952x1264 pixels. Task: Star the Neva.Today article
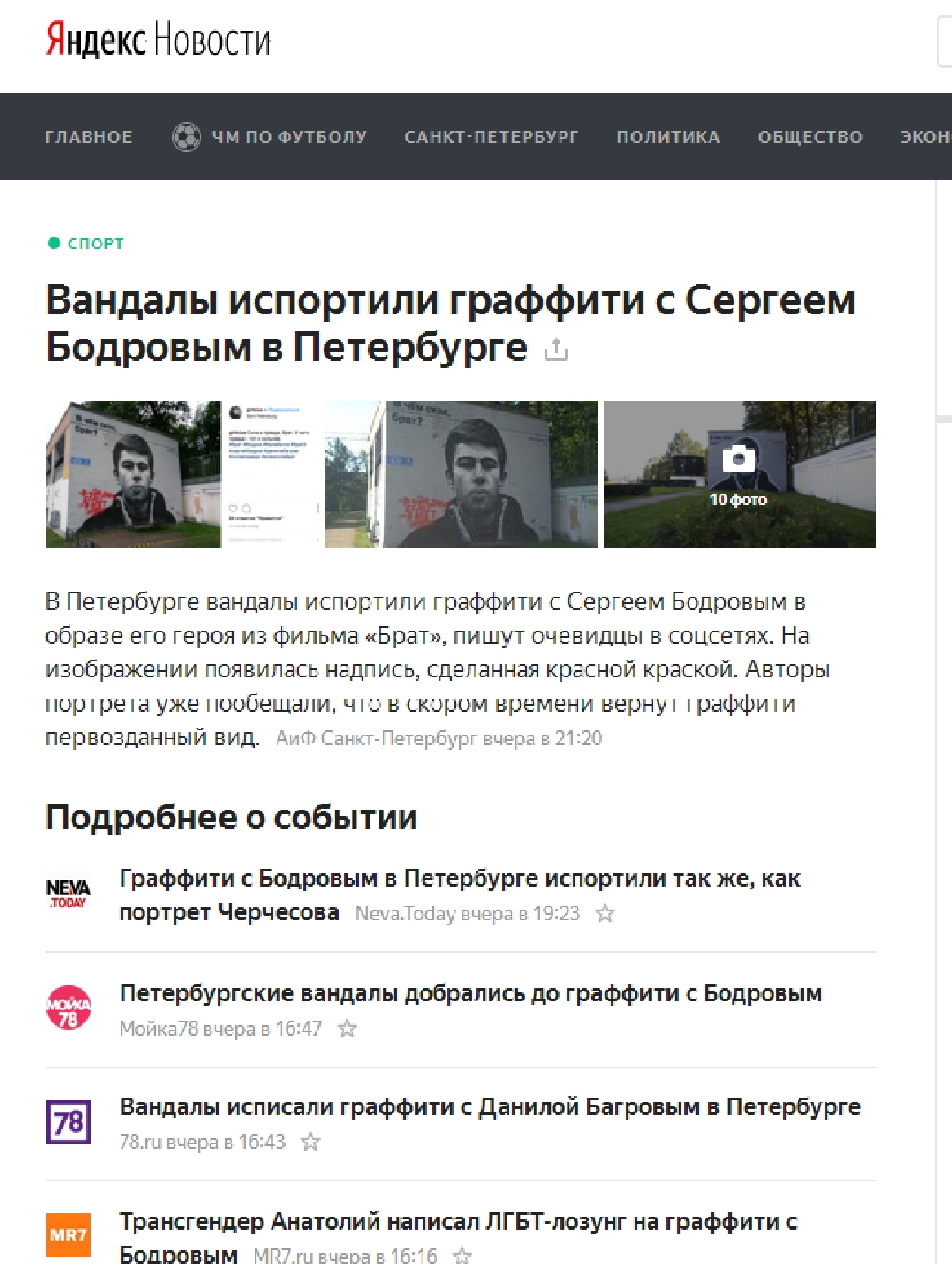click(604, 913)
